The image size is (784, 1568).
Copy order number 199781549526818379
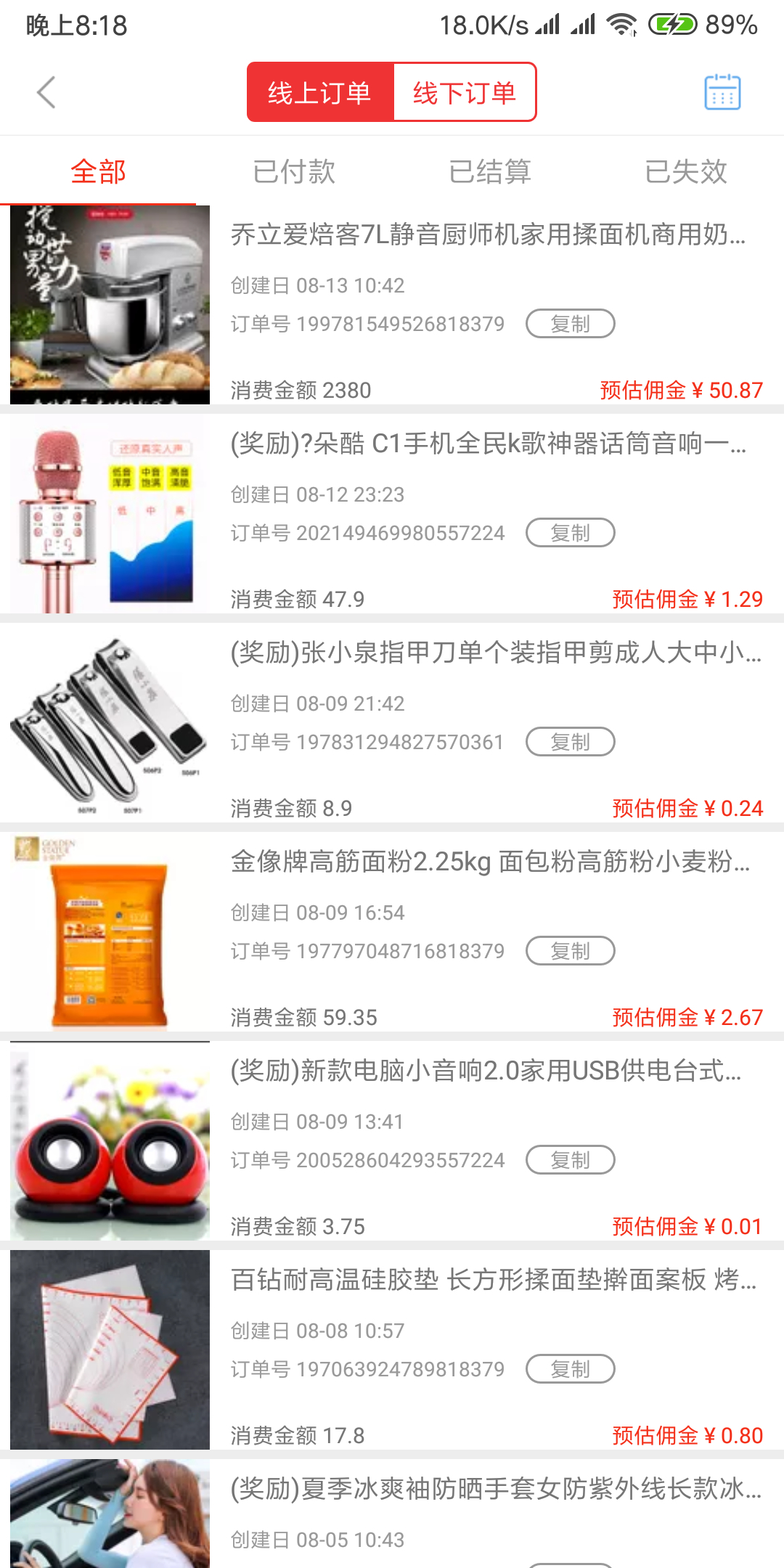[x=570, y=324]
